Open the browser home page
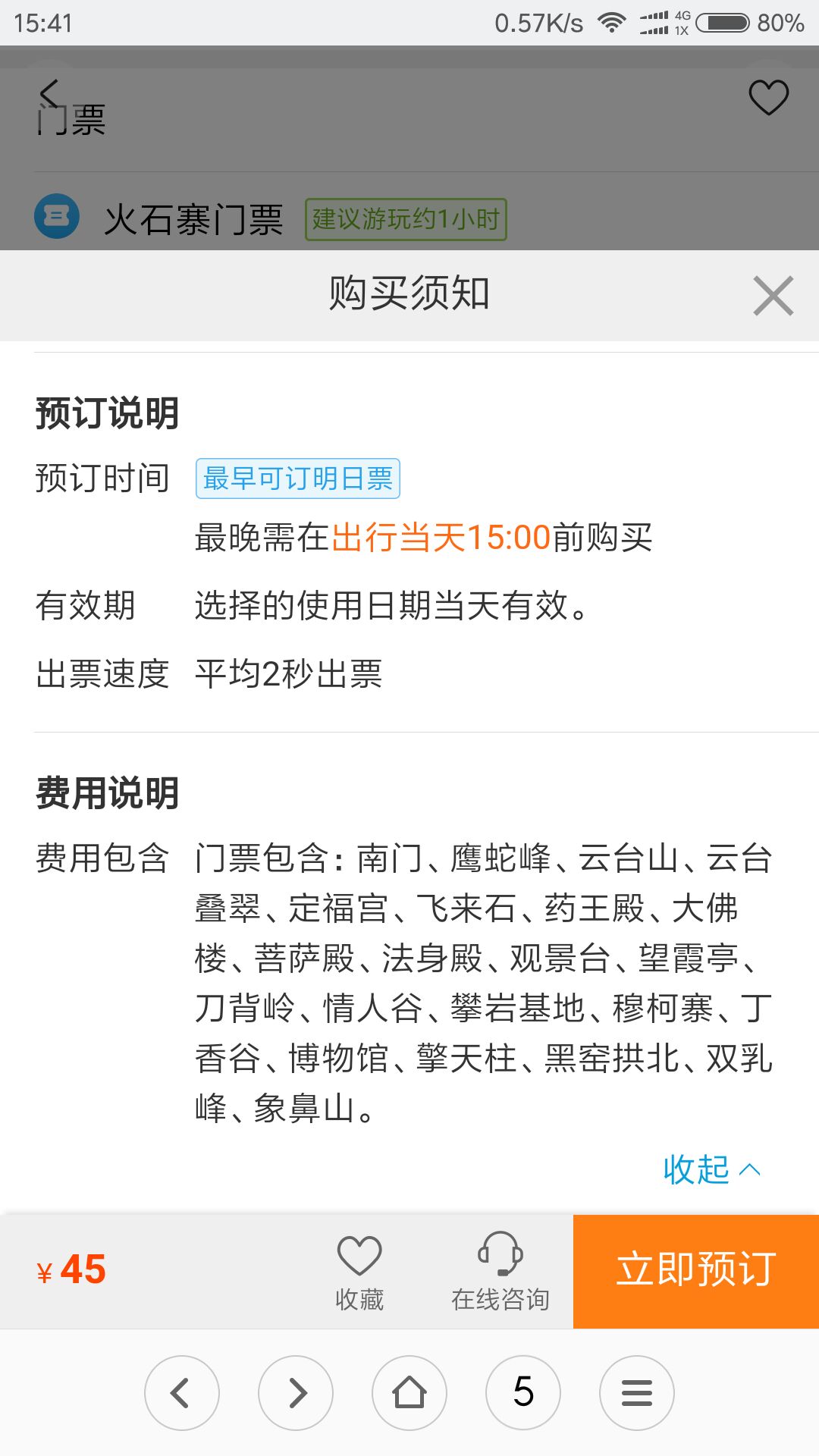Viewport: 819px width, 1456px height. point(409,1393)
